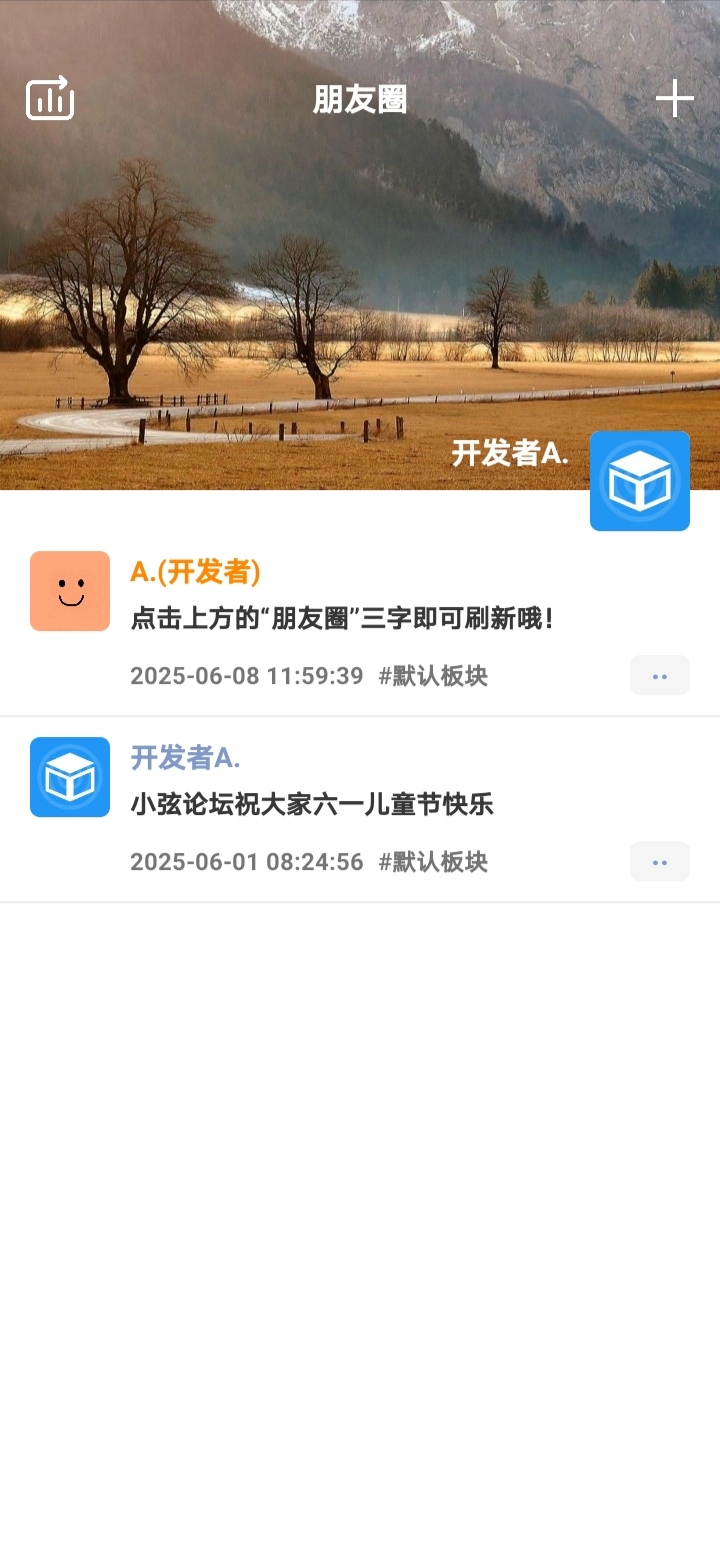This screenshot has width=720, height=1552.
Task: Tap the plus icon to create post
Action: click(x=675, y=98)
